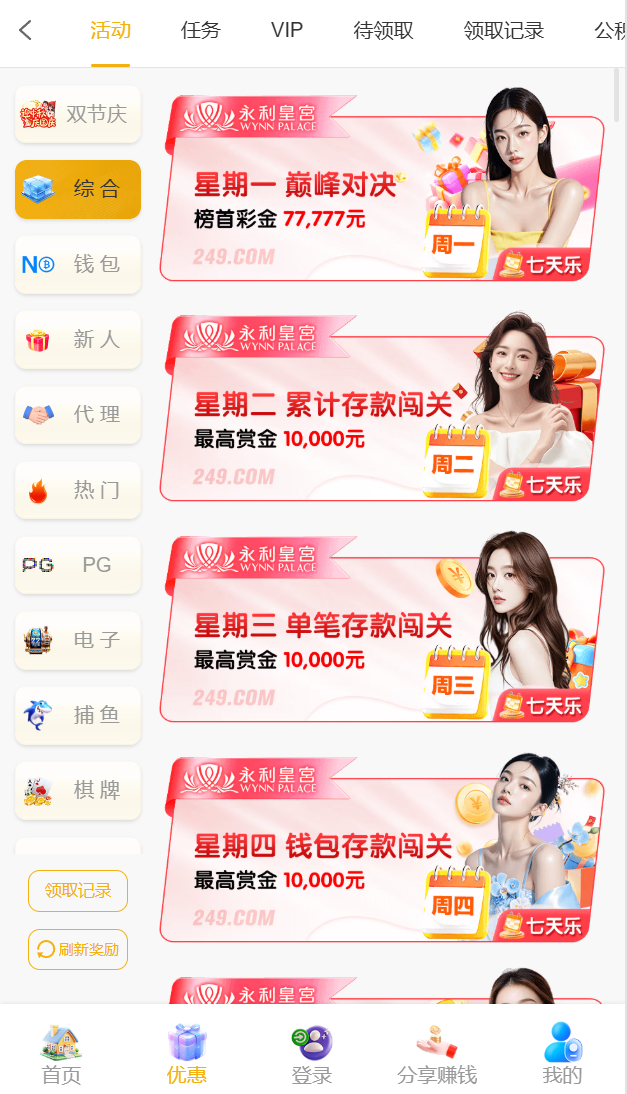
Task: Select the 代理 category
Action: 78,415
